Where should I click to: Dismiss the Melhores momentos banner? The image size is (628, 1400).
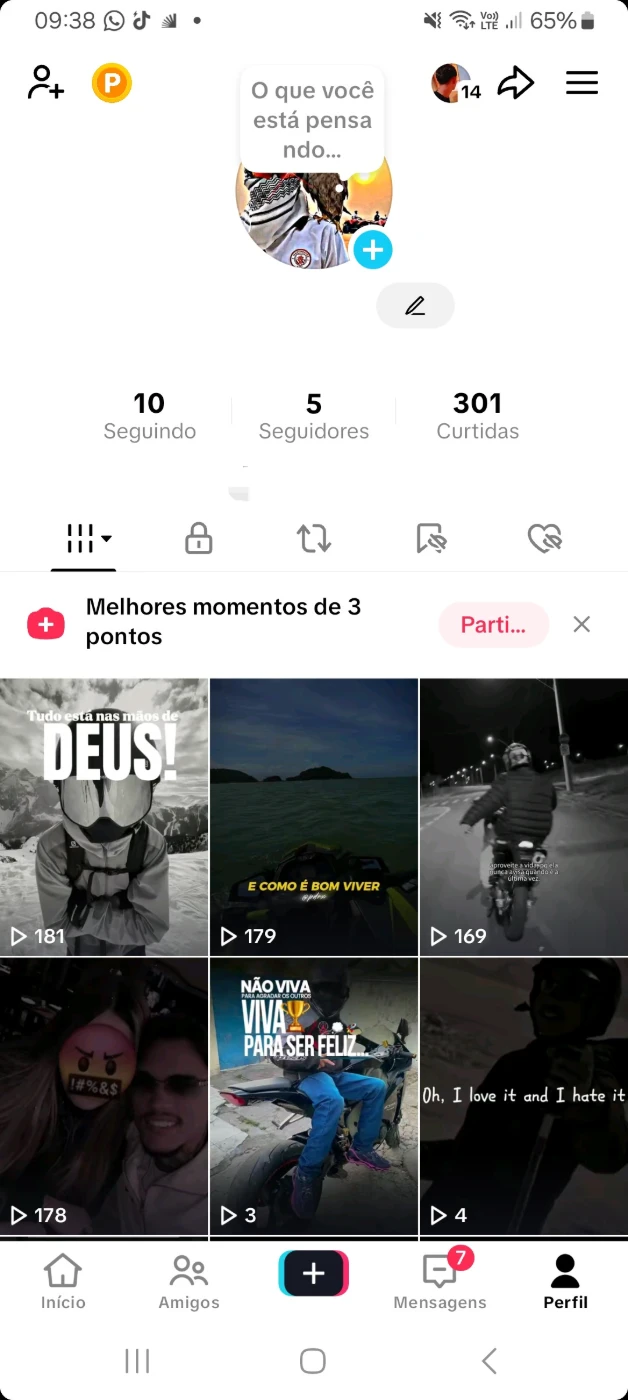(x=582, y=625)
